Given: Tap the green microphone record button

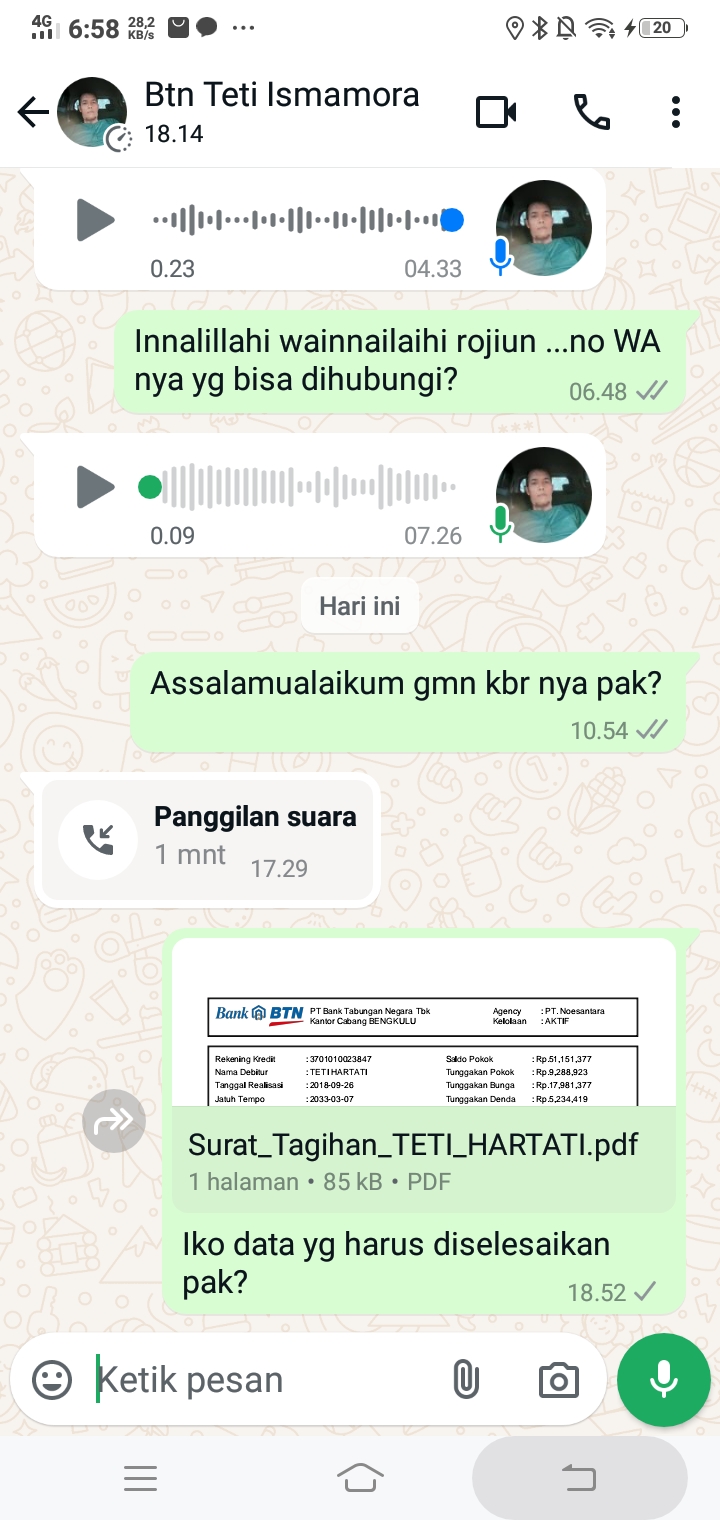Looking at the screenshot, I should click(x=664, y=1380).
